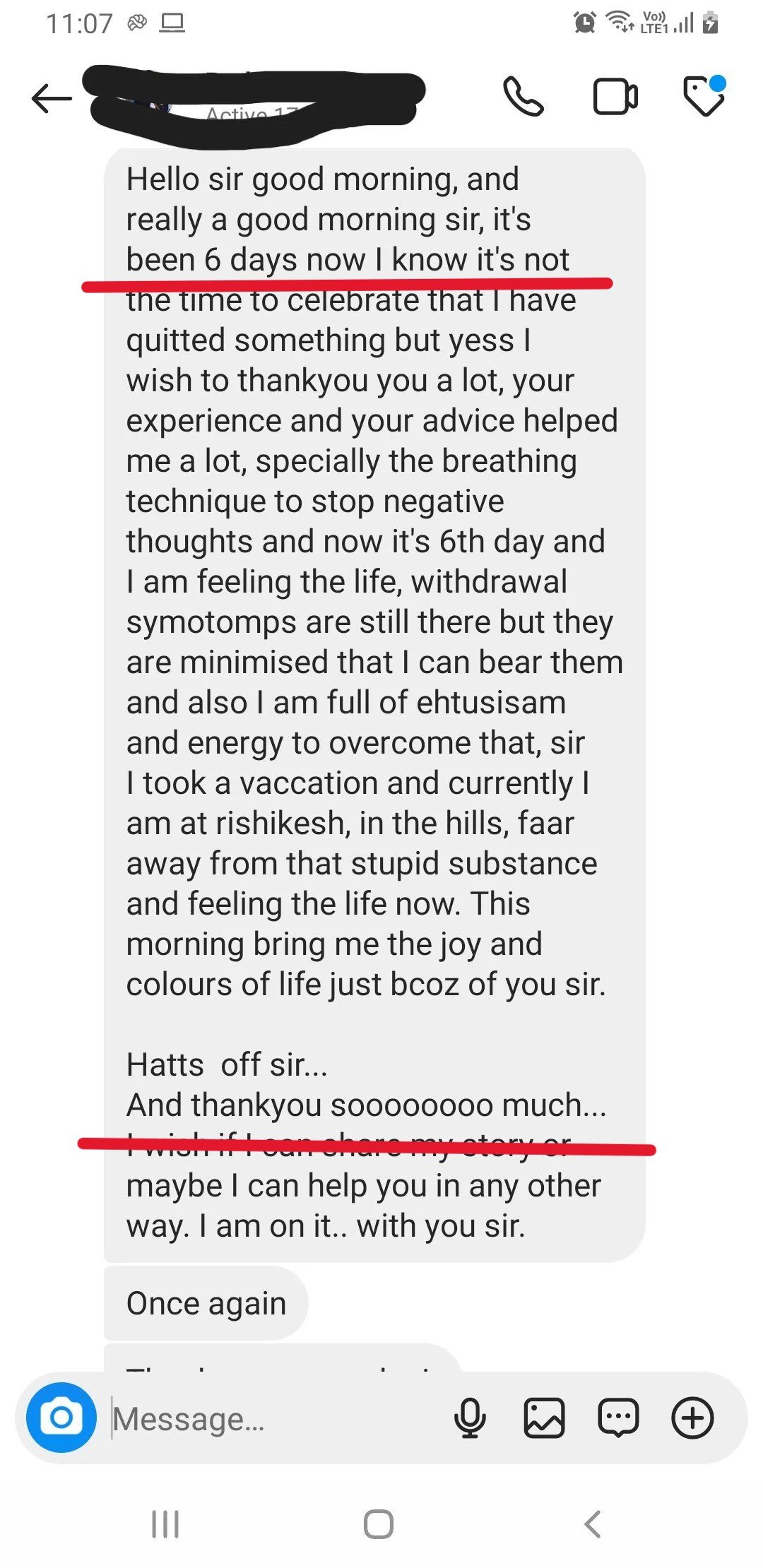The height and width of the screenshot is (1568, 763).
Task: Open recent apps in navigation bar
Action: tap(165, 1524)
